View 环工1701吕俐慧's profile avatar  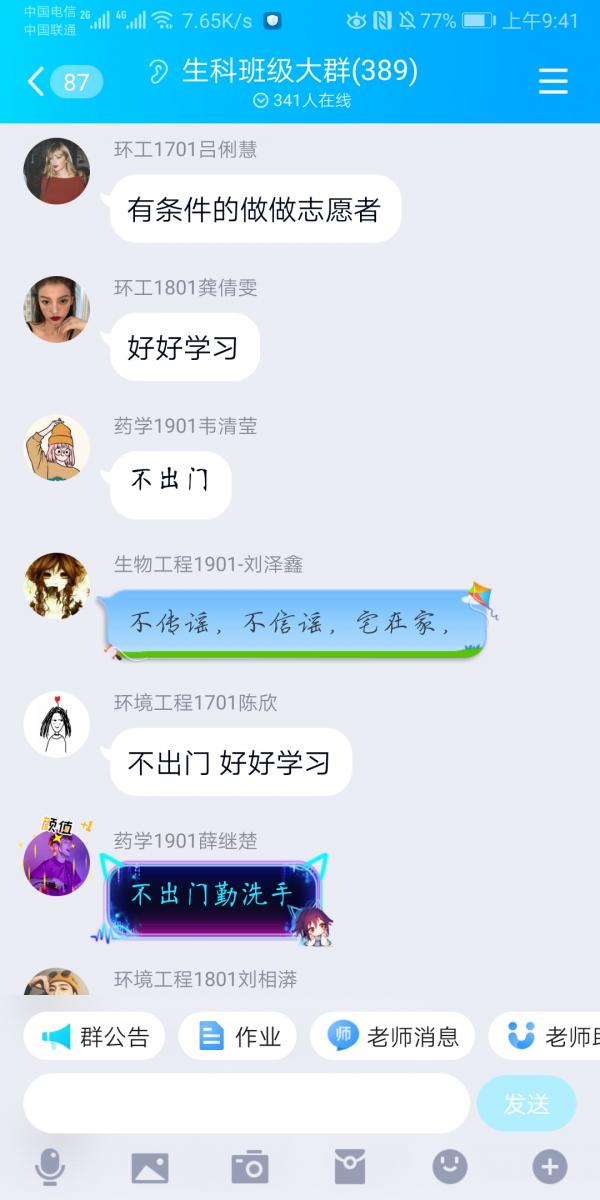57,171
